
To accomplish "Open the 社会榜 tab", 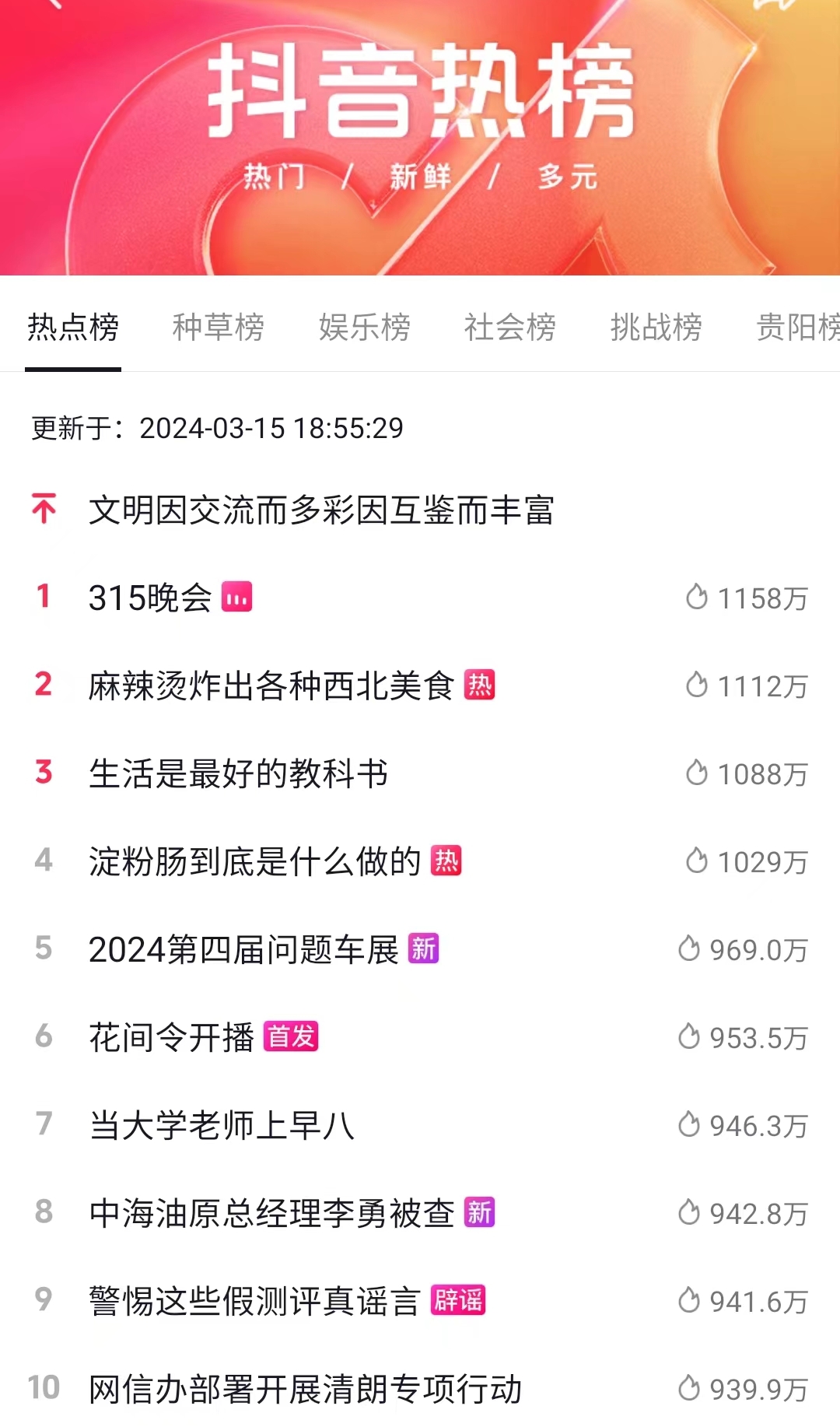I will click(509, 328).
